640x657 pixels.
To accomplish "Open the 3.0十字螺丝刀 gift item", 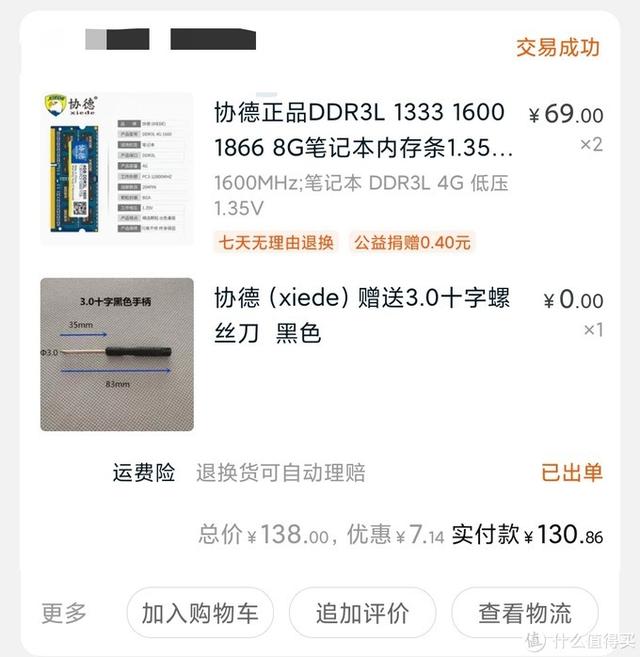I will [x=362, y=315].
